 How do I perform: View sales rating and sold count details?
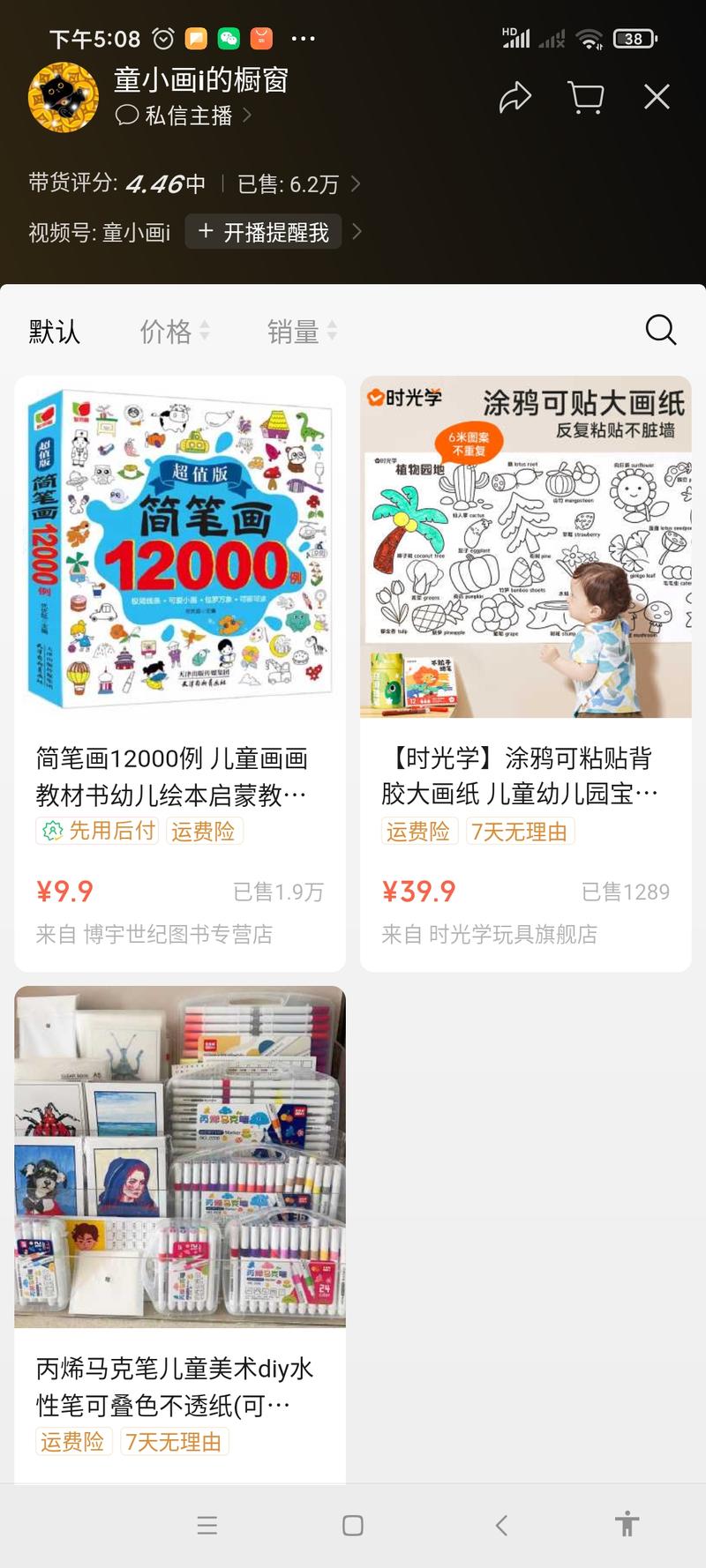click(194, 183)
